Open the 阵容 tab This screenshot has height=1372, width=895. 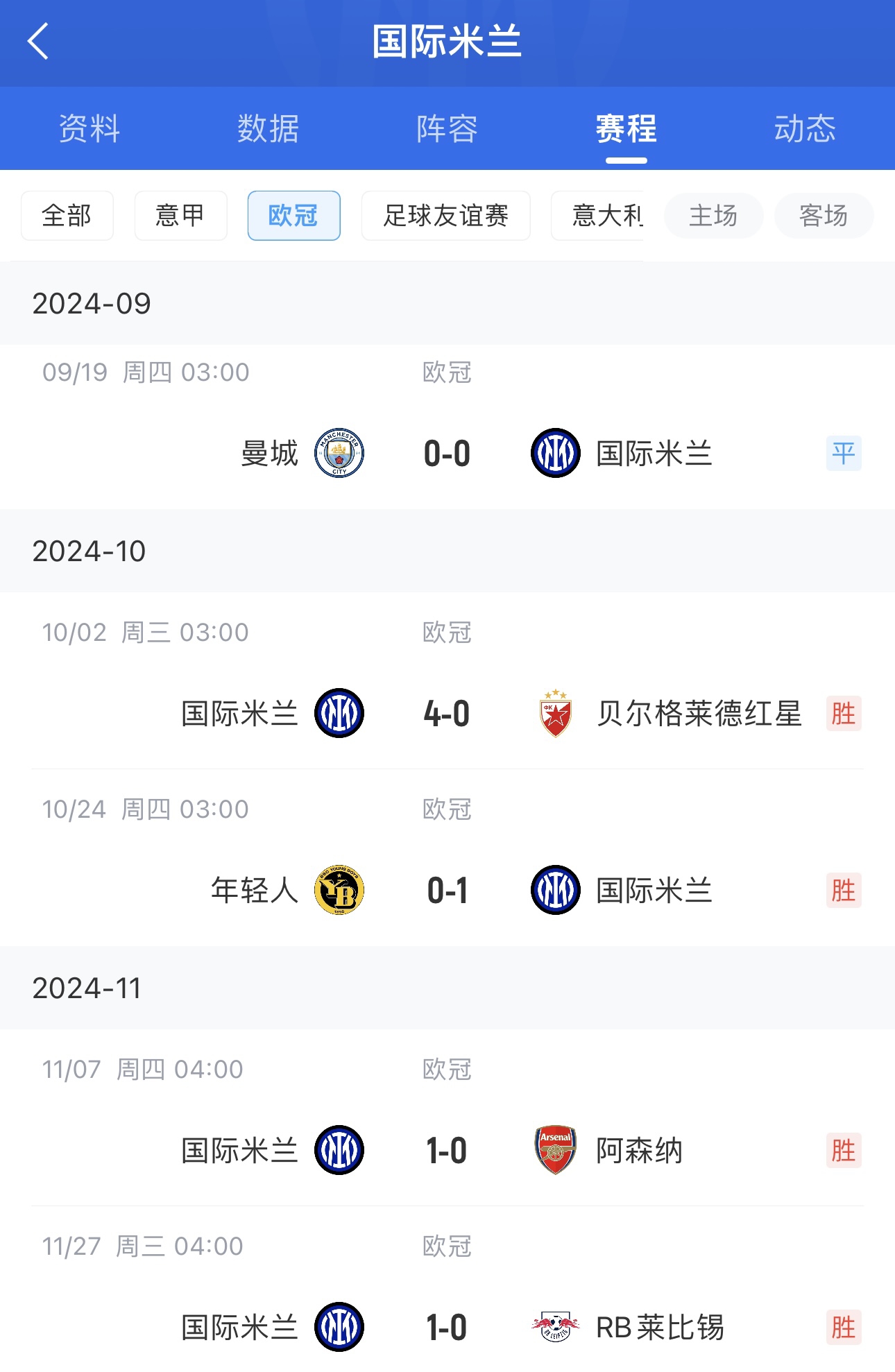447,129
